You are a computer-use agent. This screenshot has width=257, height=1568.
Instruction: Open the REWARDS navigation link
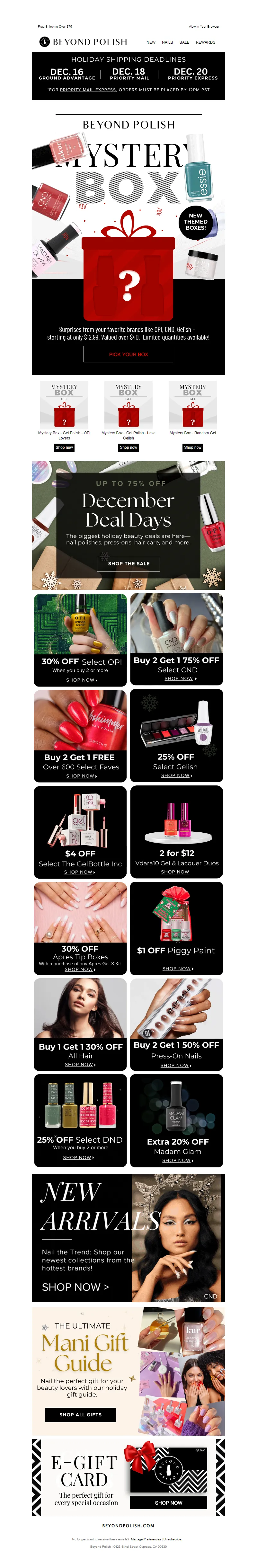[205, 43]
